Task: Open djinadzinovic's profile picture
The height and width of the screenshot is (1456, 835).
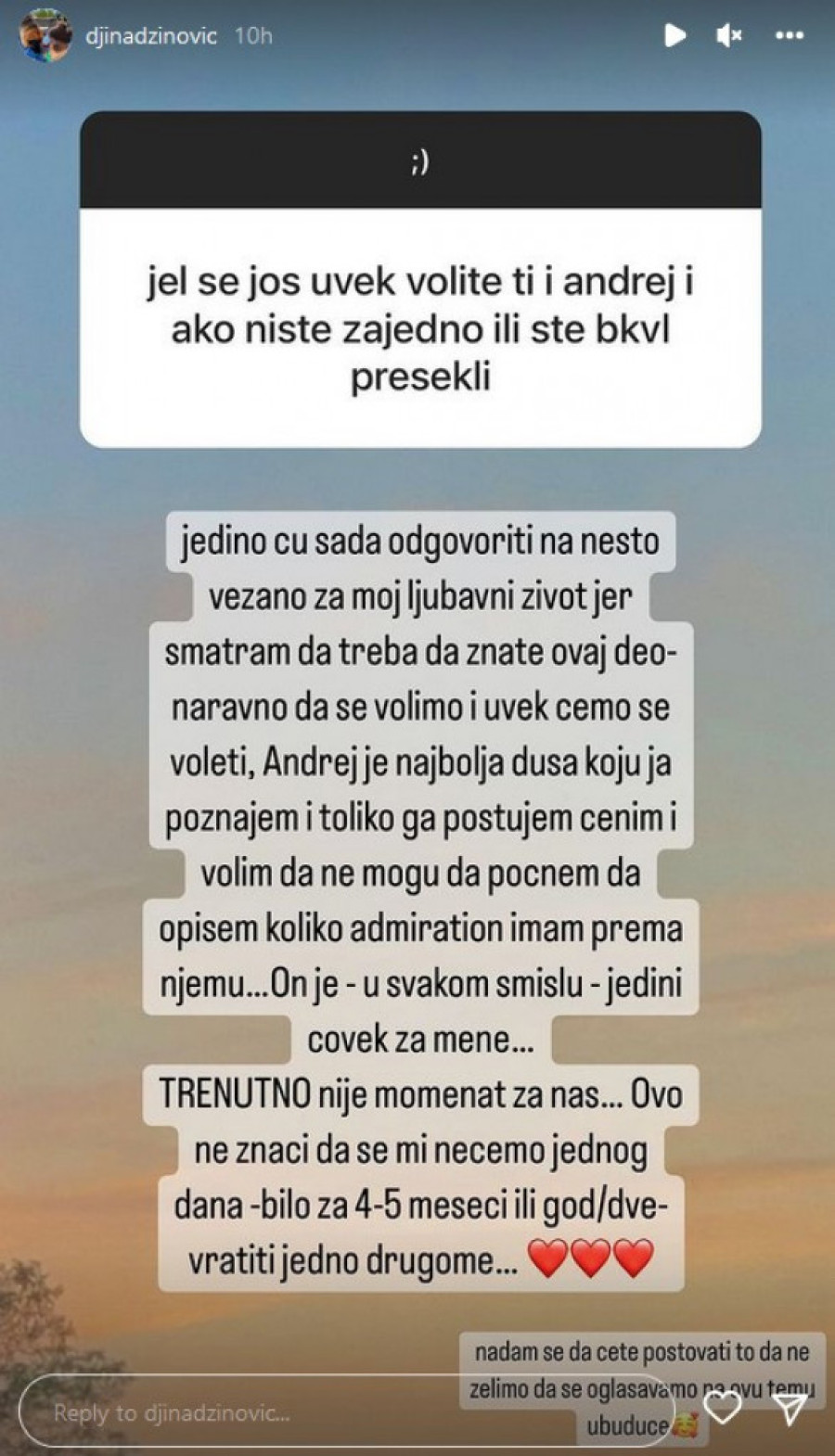Action: tap(45, 36)
